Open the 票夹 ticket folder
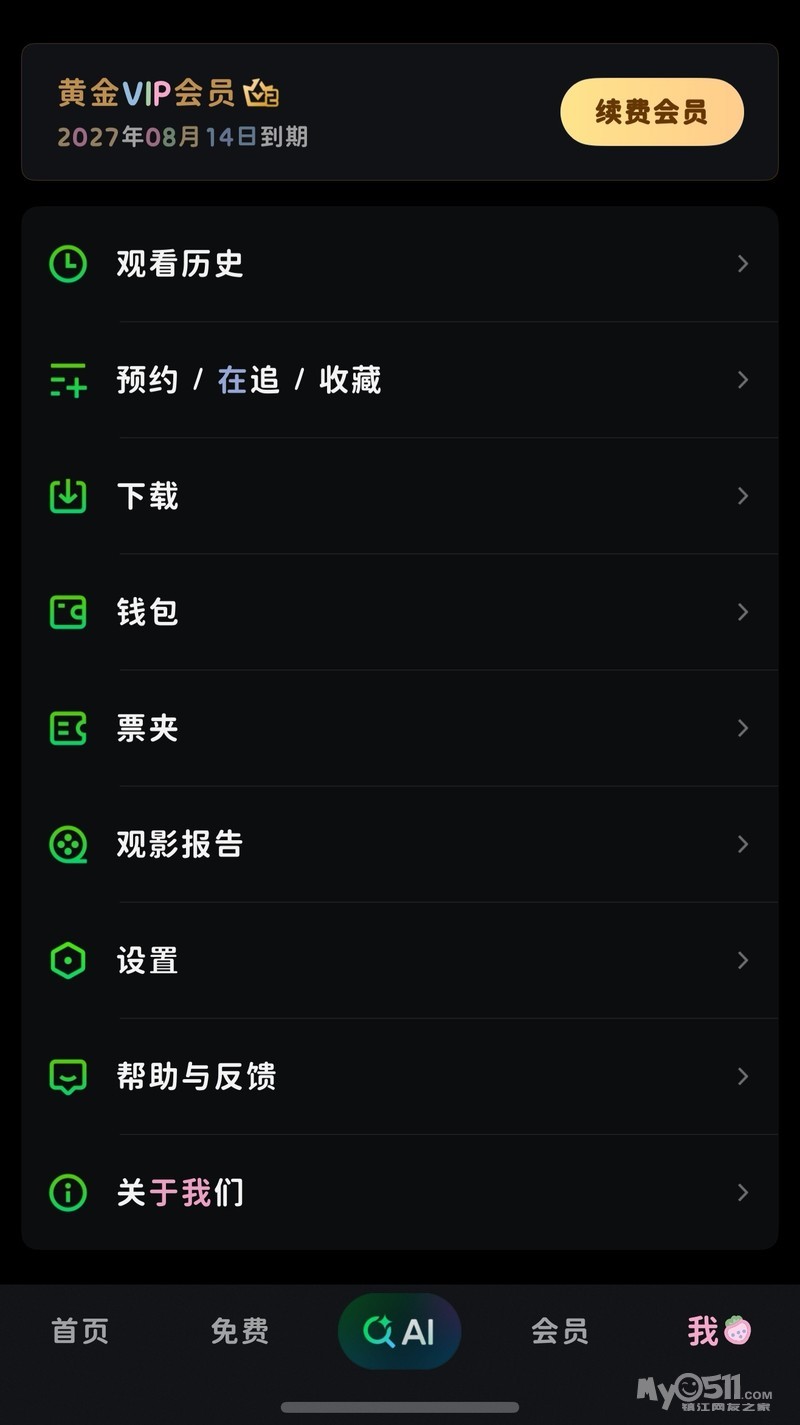 pyautogui.click(x=400, y=728)
